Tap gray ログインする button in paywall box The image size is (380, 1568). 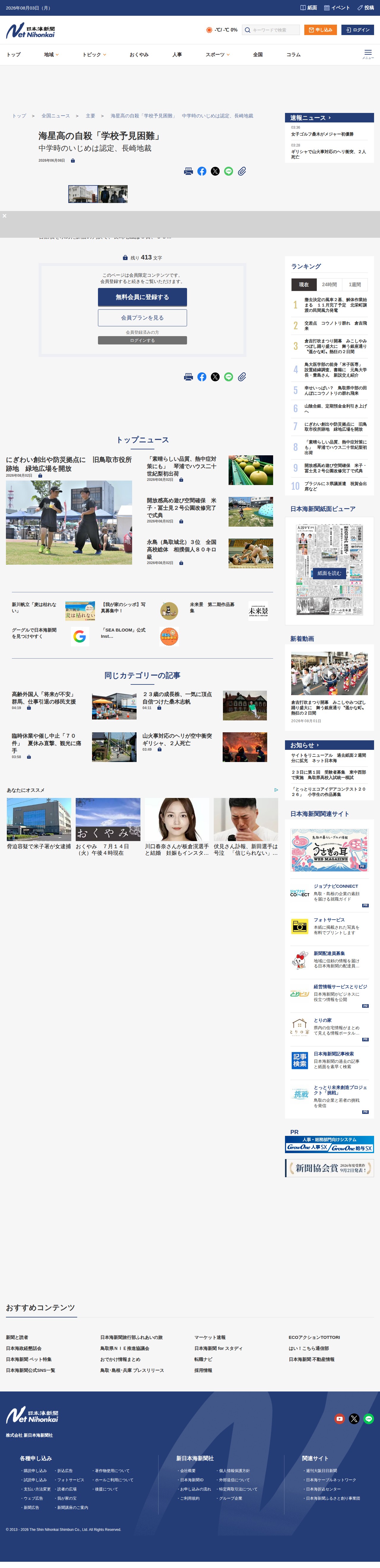[x=142, y=340]
